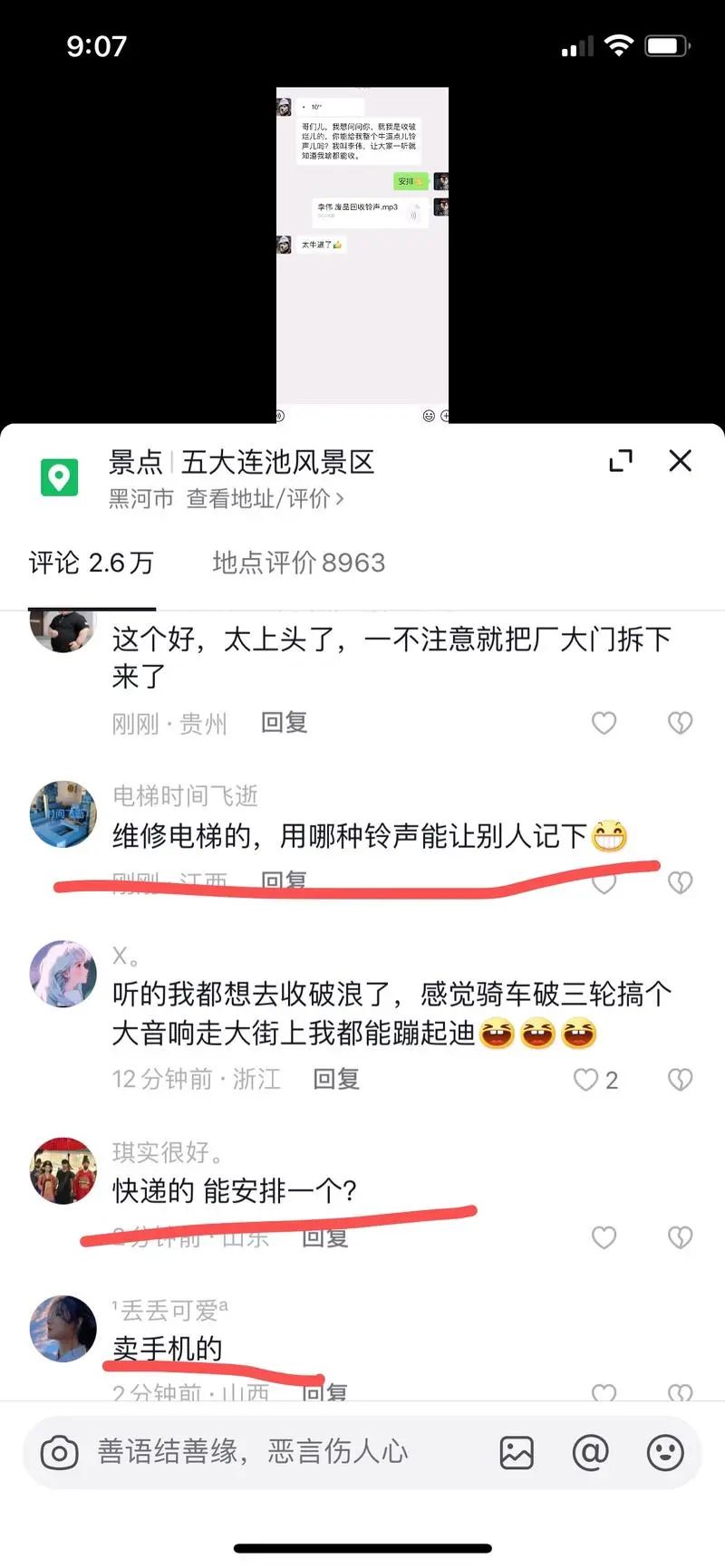Dislike the comment from 贵州 about 厂大门

pos(680,722)
